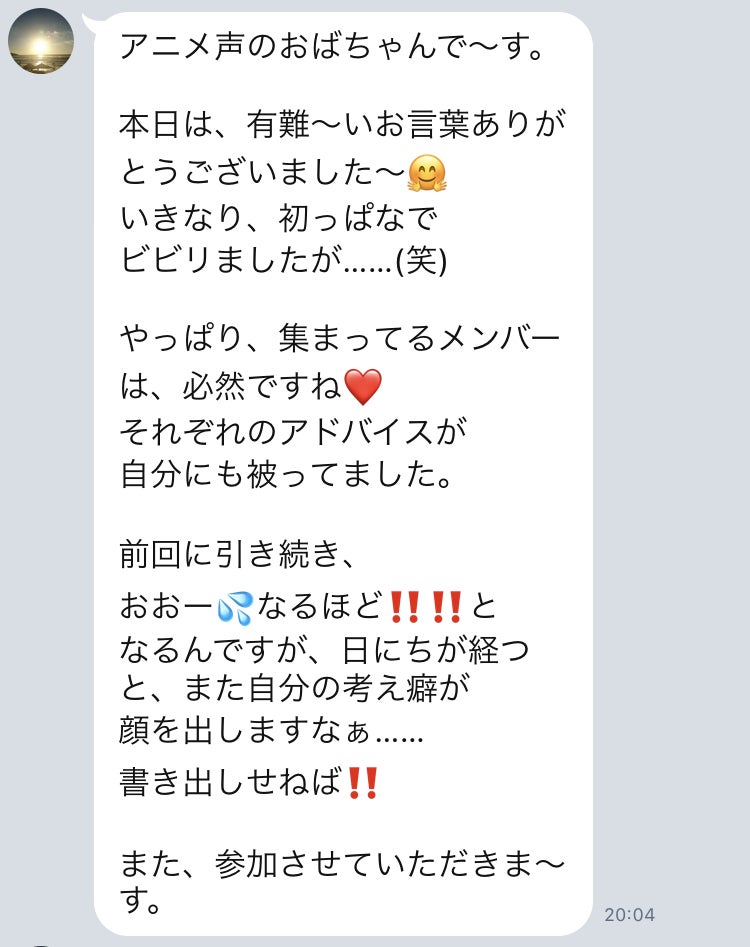Open the message sender's profile picture
750x947 pixels.
click(41, 41)
